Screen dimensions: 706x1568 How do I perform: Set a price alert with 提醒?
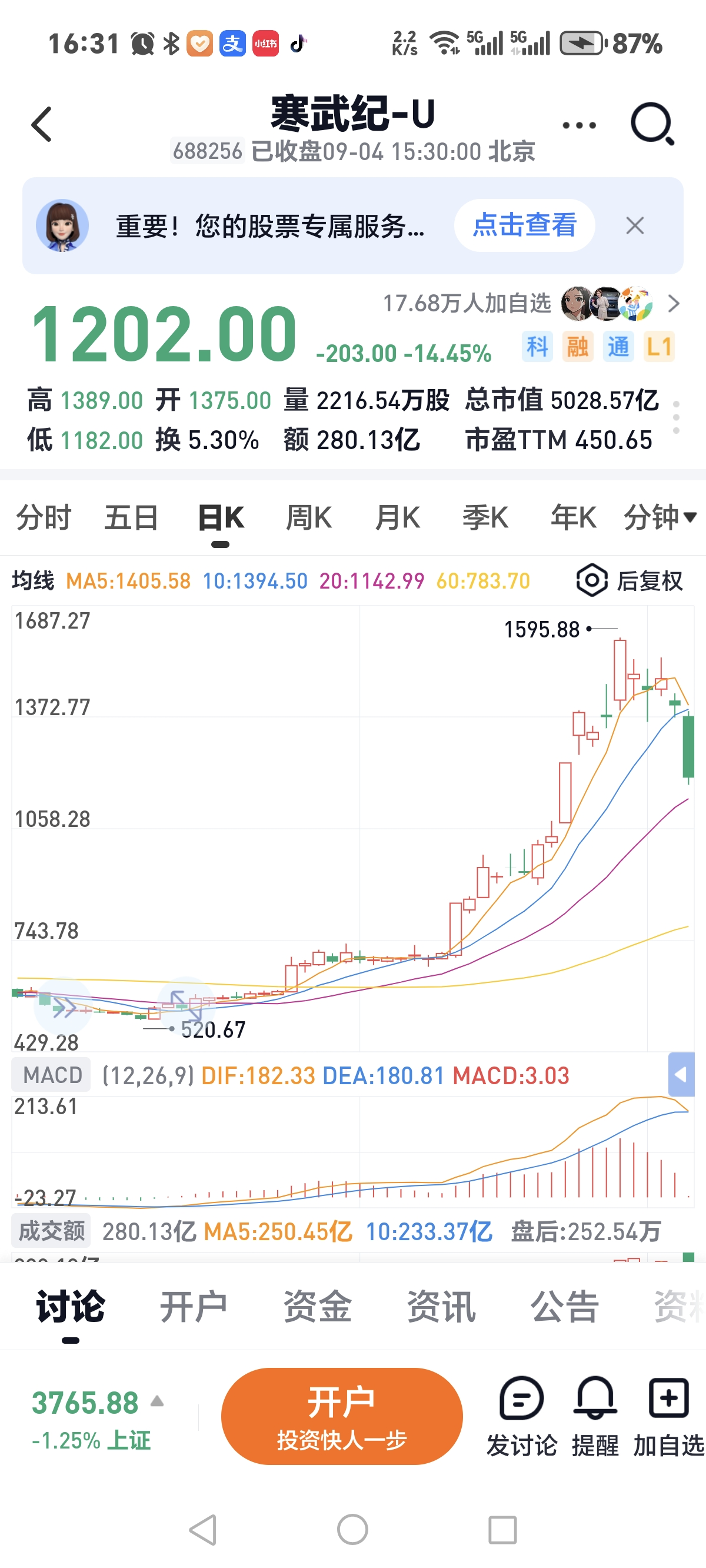[595, 1416]
